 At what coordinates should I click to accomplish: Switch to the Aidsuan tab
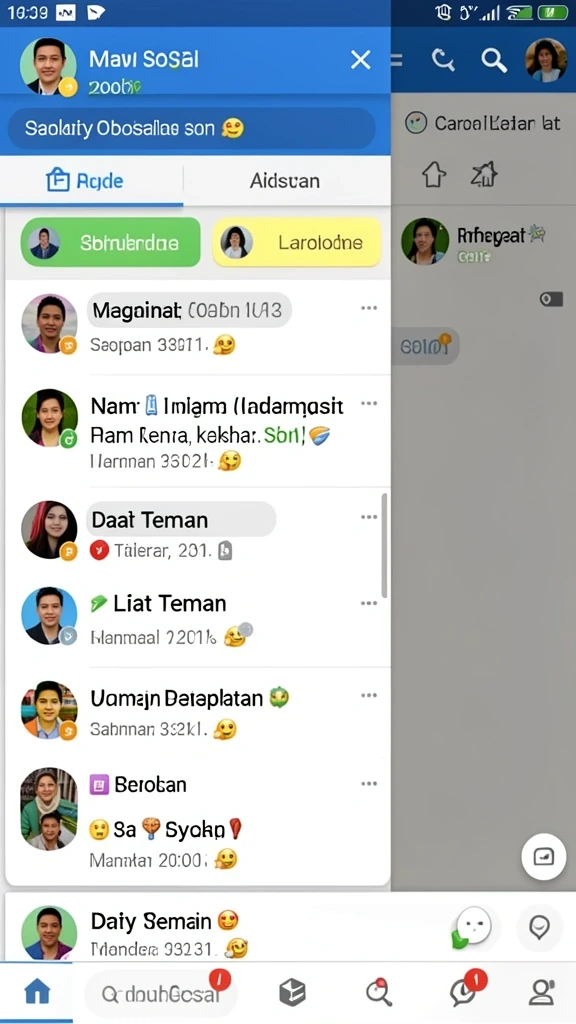pos(285,180)
